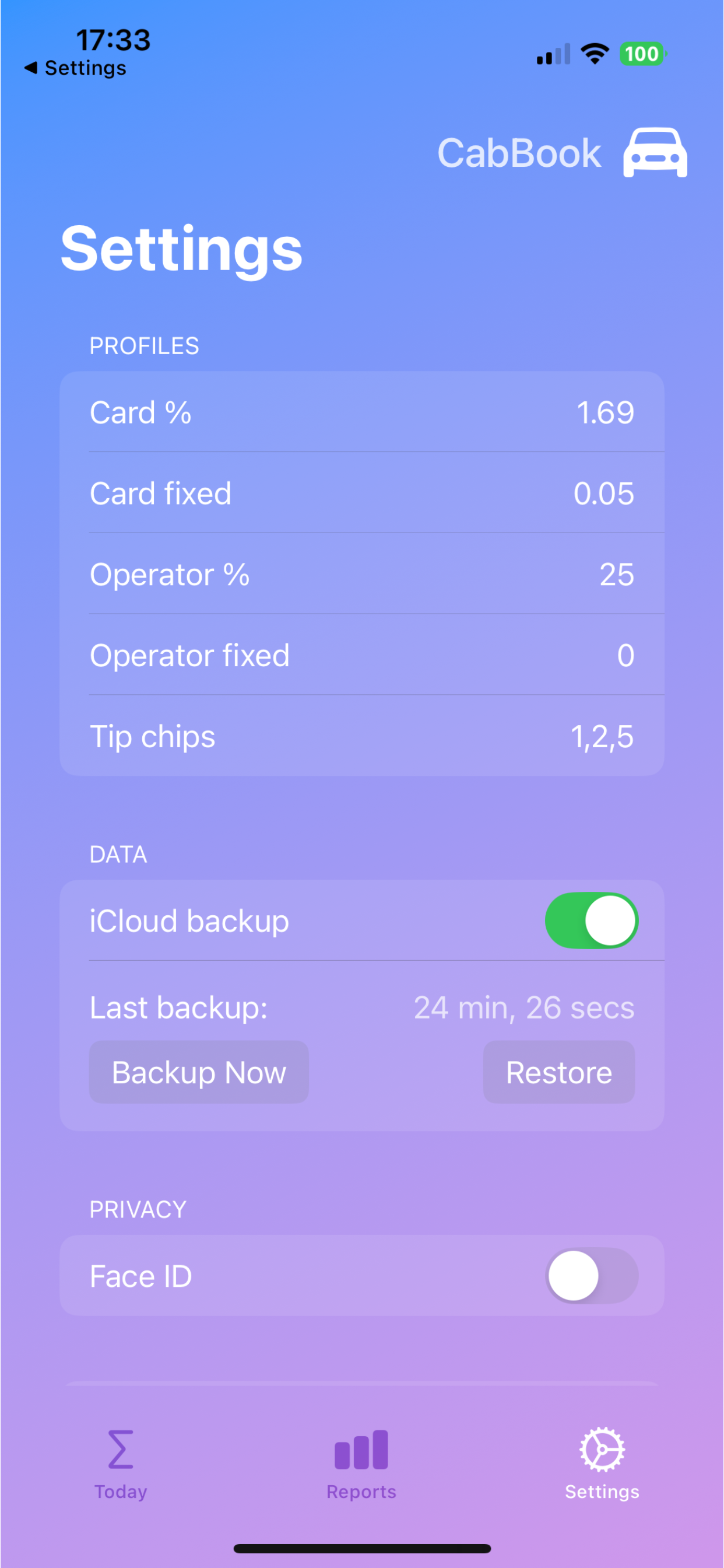This screenshot has height=1568, width=724.
Task: Toggle iCloud backup off then tap it
Action: click(592, 921)
